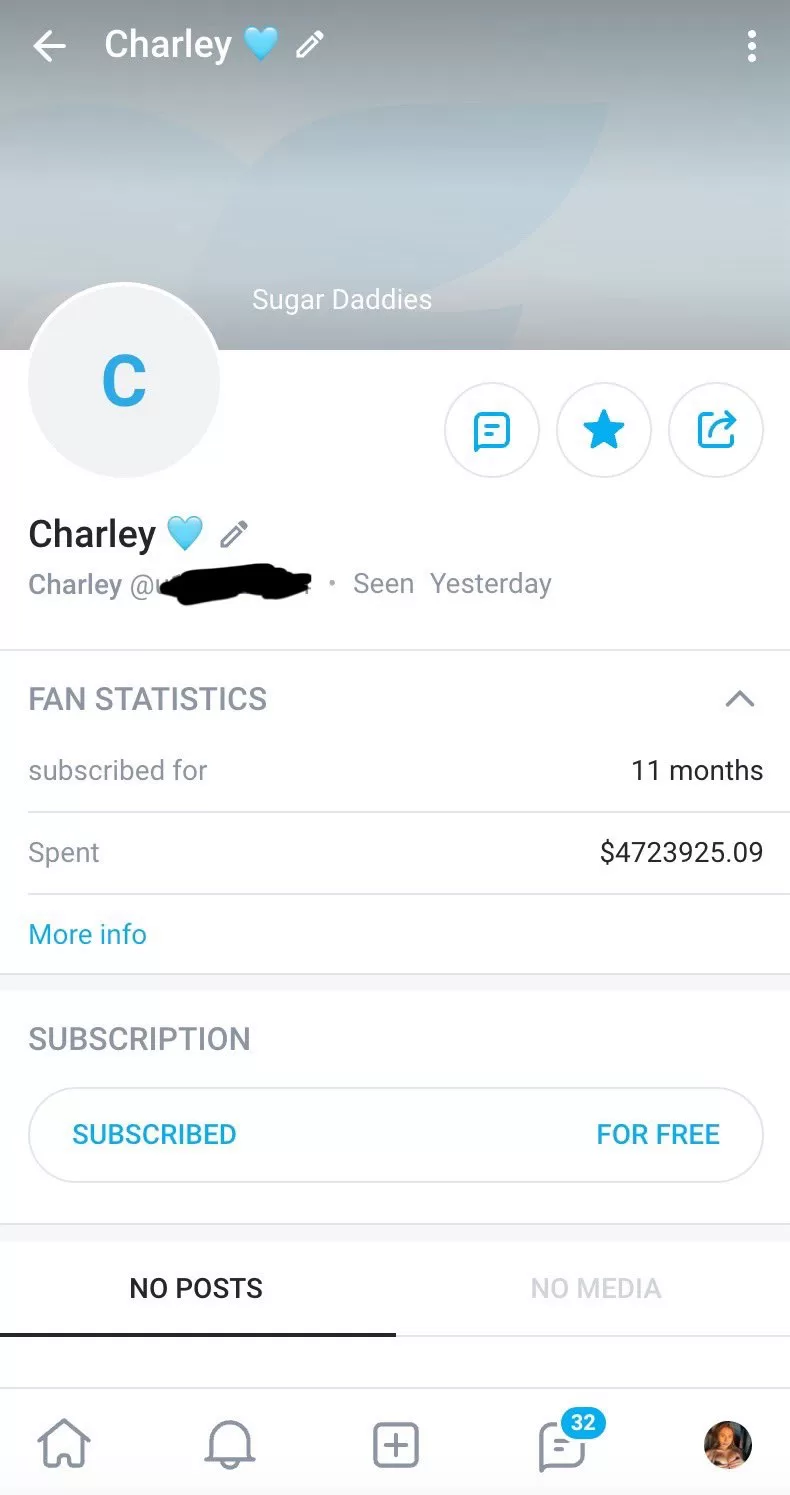
Task: Open the share profile icon
Action: click(716, 430)
